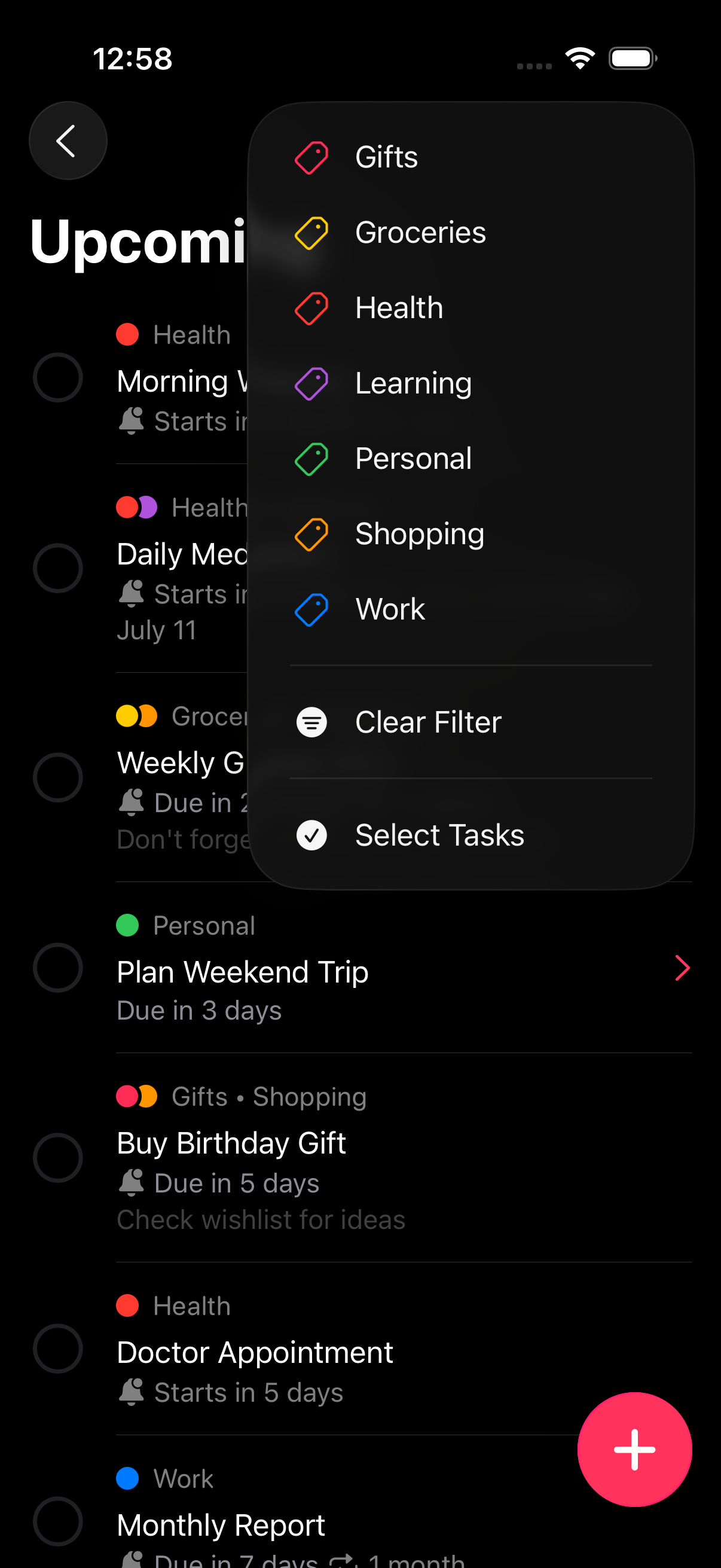Choose the Learning tag filter
The image size is (721, 1568).
tap(471, 383)
